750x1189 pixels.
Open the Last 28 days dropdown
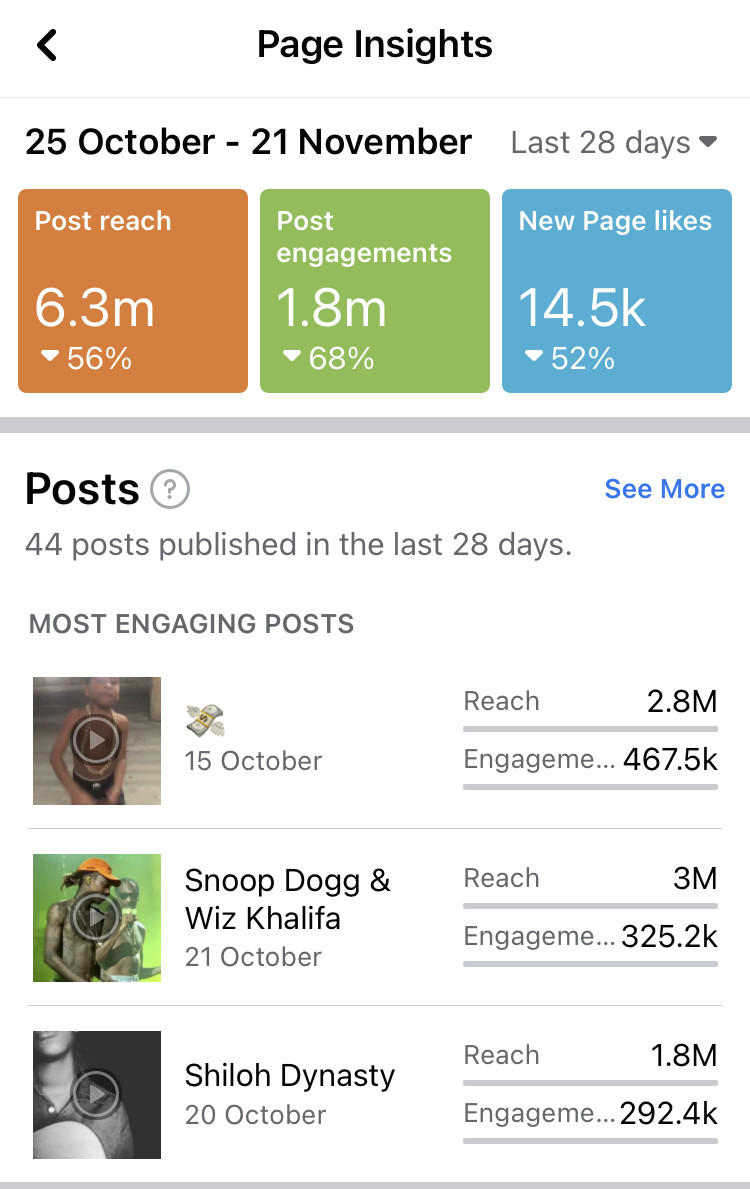[613, 143]
